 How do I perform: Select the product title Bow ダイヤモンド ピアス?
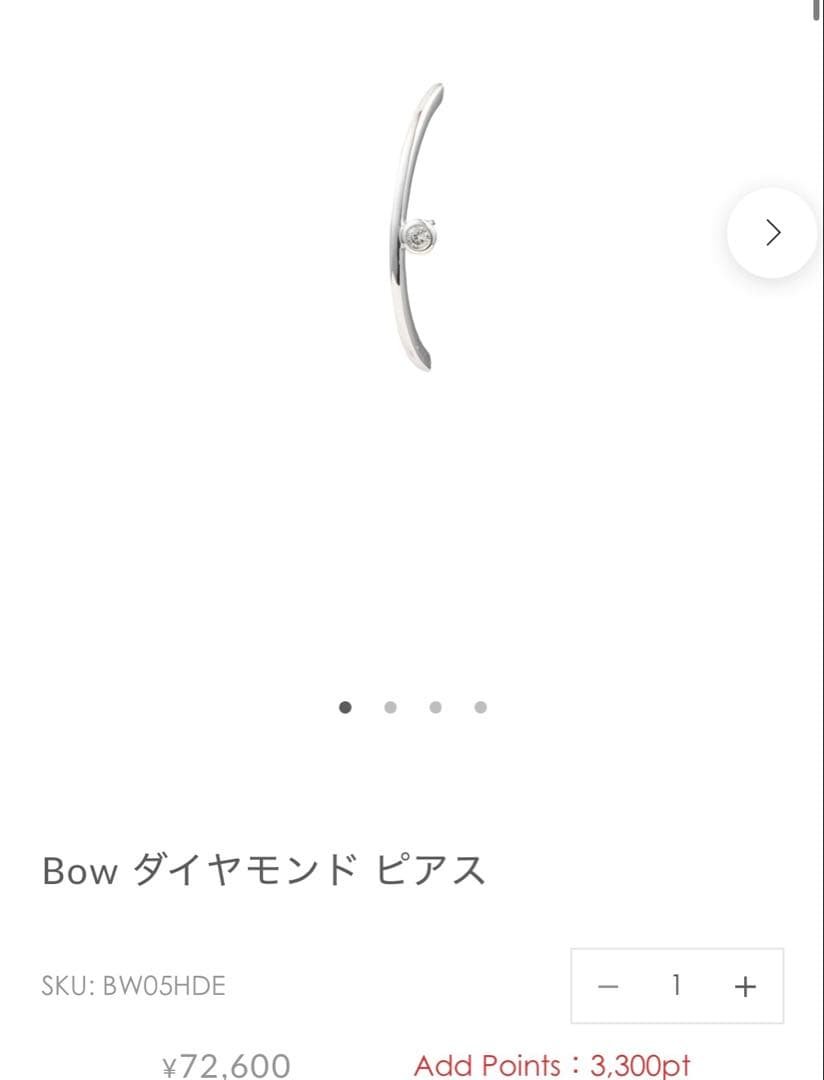[x=263, y=869]
